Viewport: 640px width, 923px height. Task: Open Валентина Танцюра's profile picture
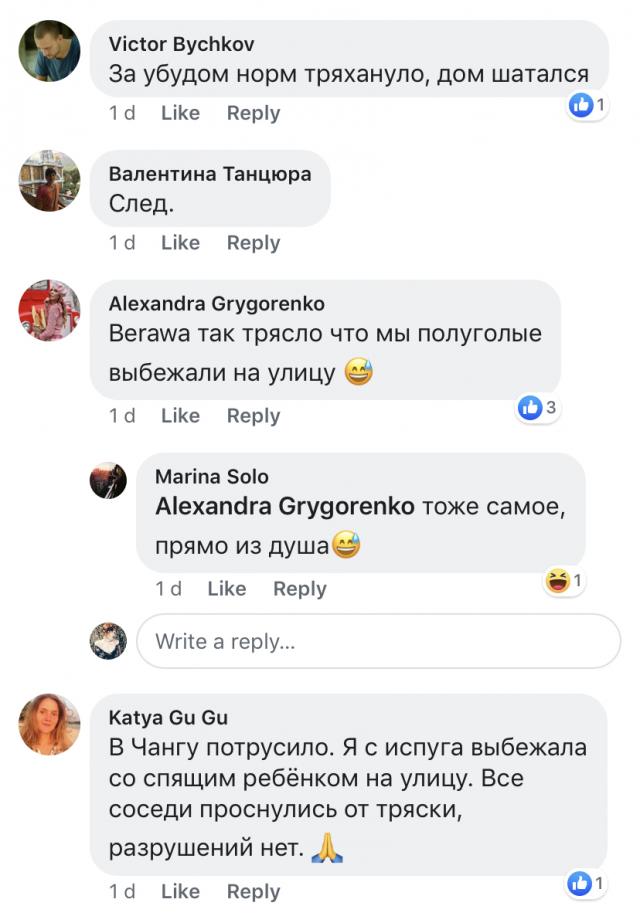[49, 181]
